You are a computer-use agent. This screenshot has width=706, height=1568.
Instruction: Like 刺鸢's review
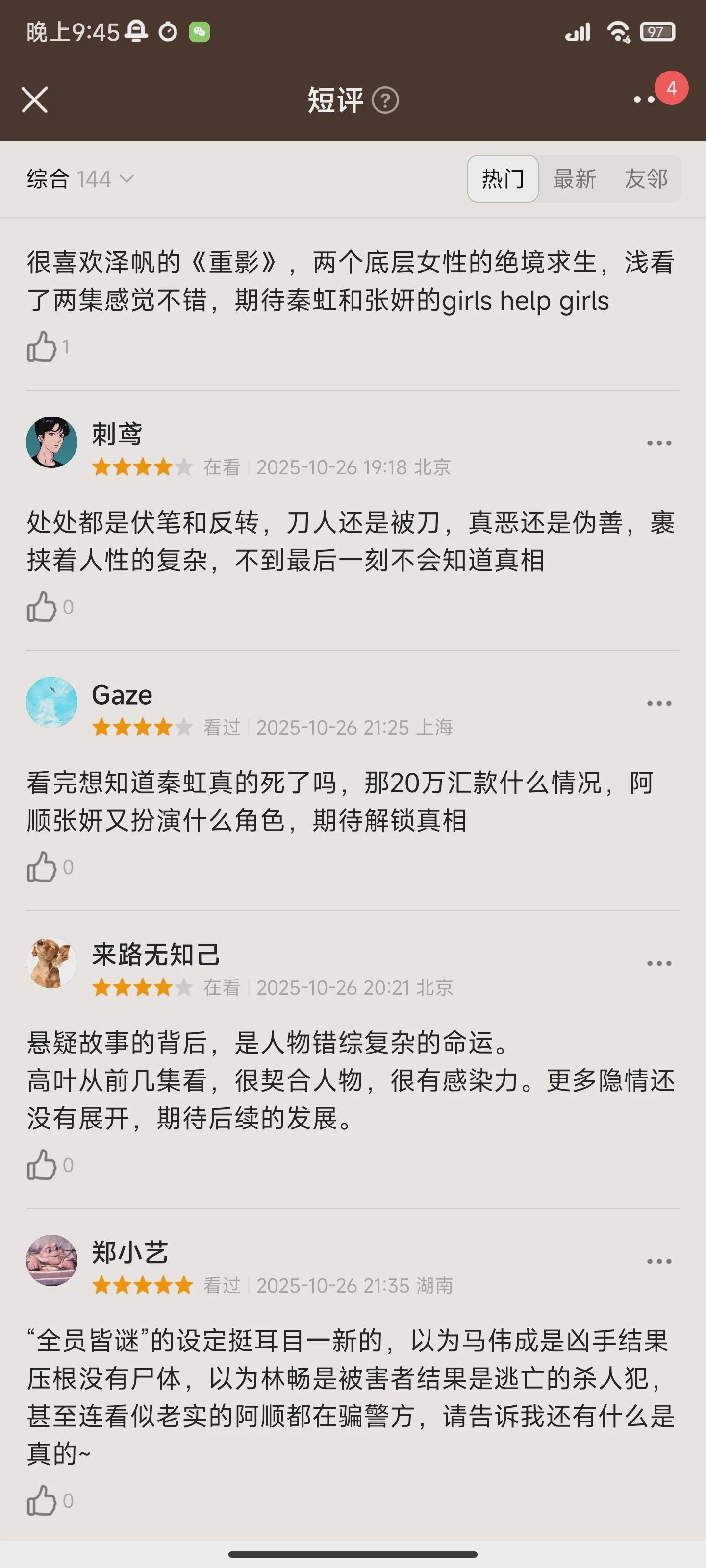pyautogui.click(x=41, y=607)
